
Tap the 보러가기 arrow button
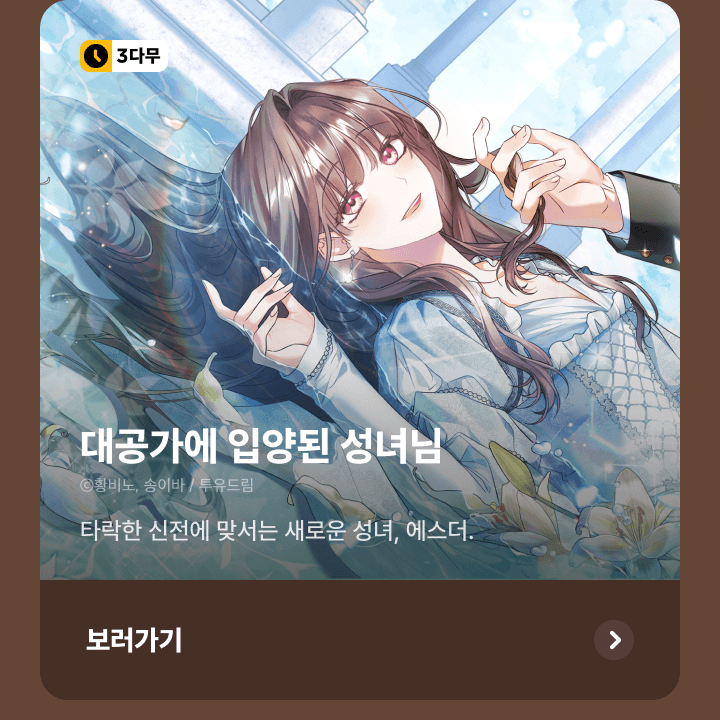pyautogui.click(x=613, y=640)
